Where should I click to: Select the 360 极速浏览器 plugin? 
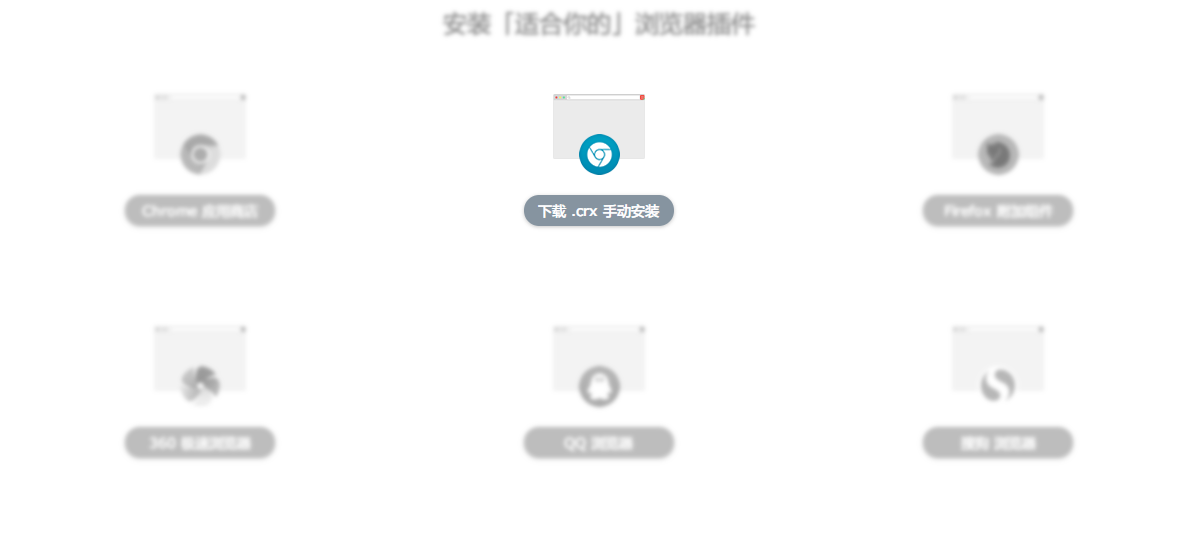point(199,442)
